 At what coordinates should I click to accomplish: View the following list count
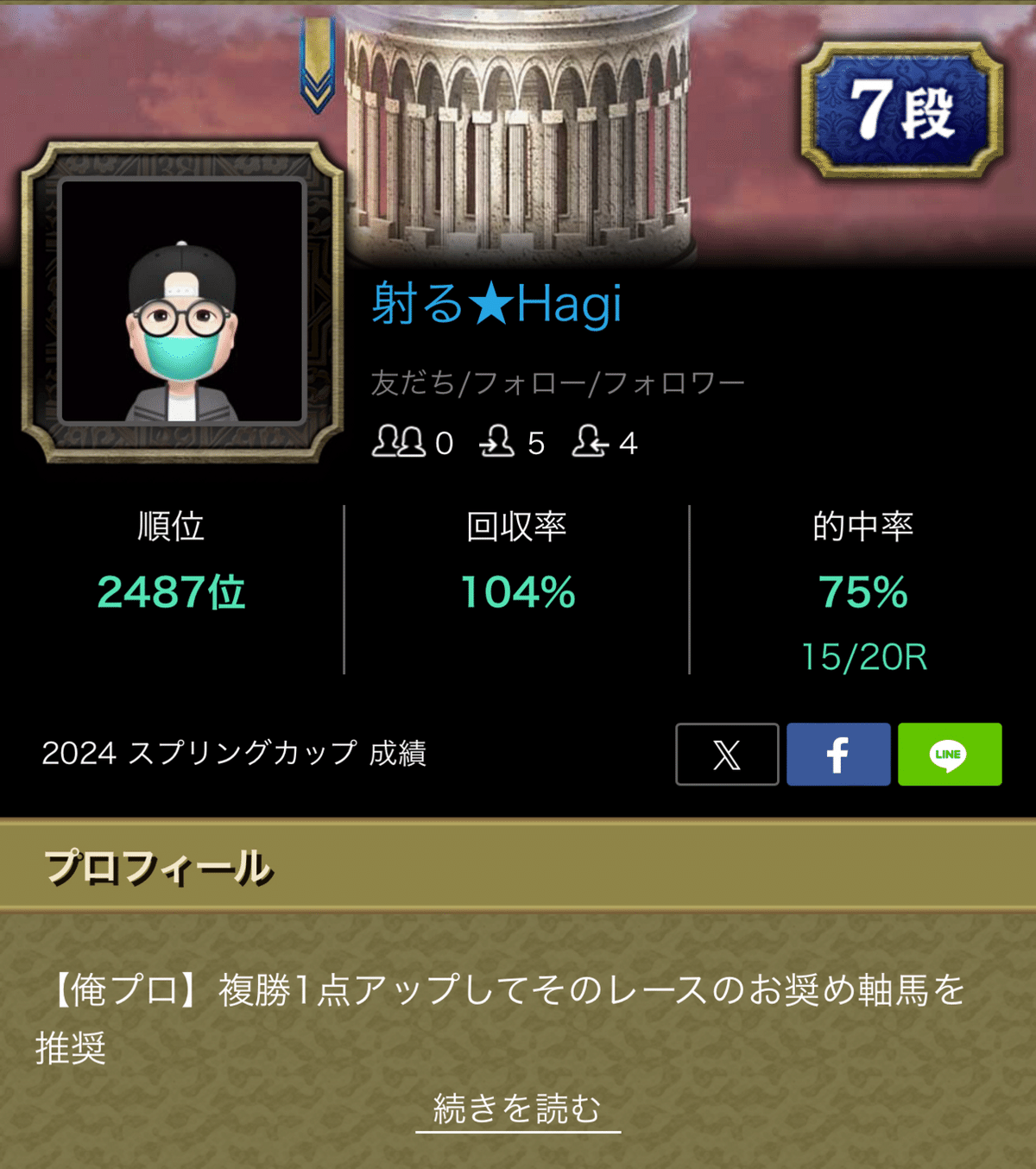(x=512, y=442)
